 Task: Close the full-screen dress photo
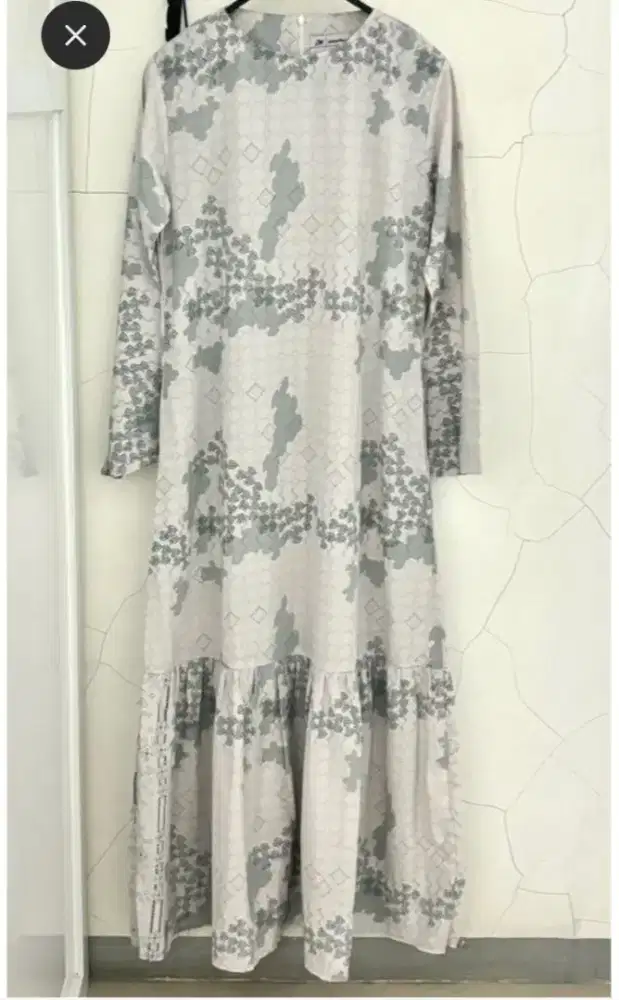coord(75,36)
